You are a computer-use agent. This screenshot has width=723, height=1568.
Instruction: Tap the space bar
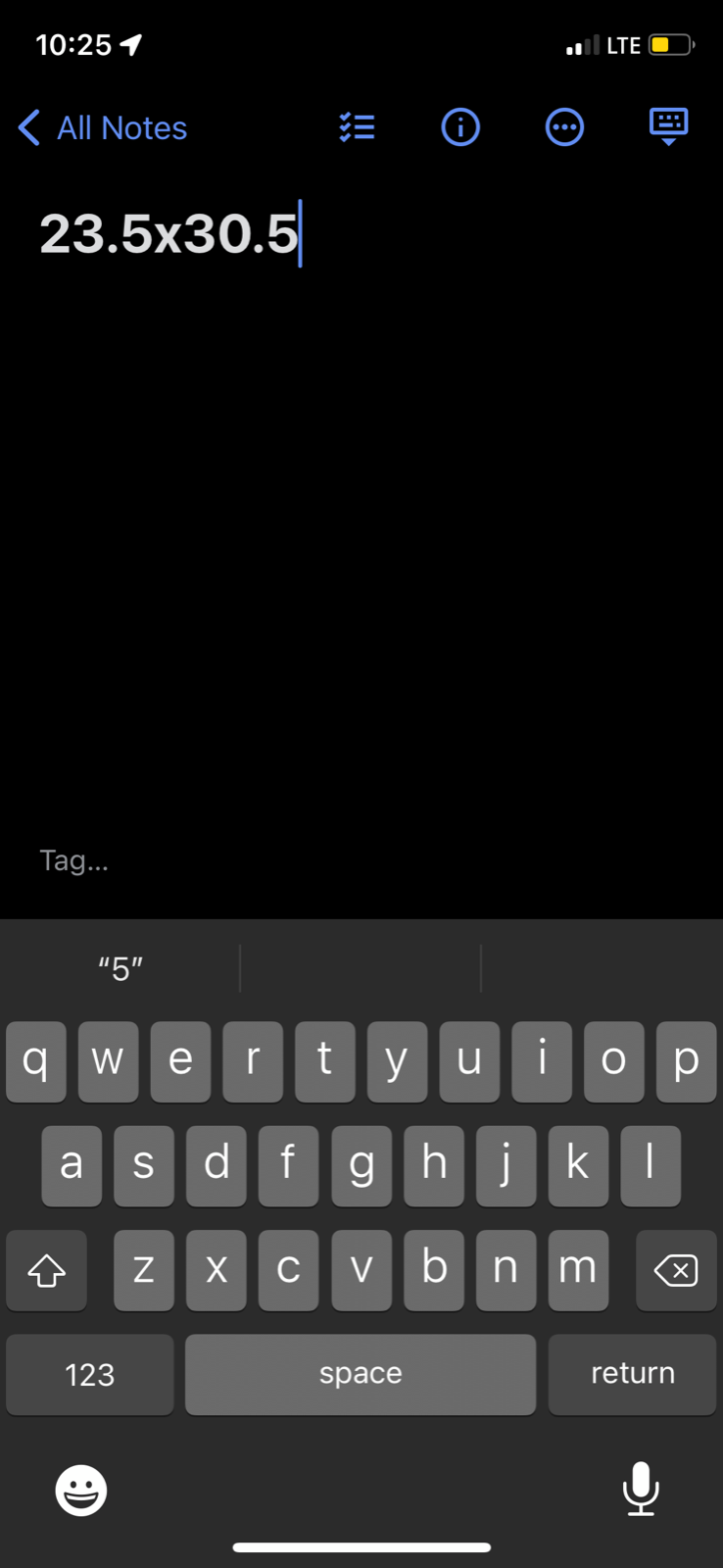point(361,1374)
